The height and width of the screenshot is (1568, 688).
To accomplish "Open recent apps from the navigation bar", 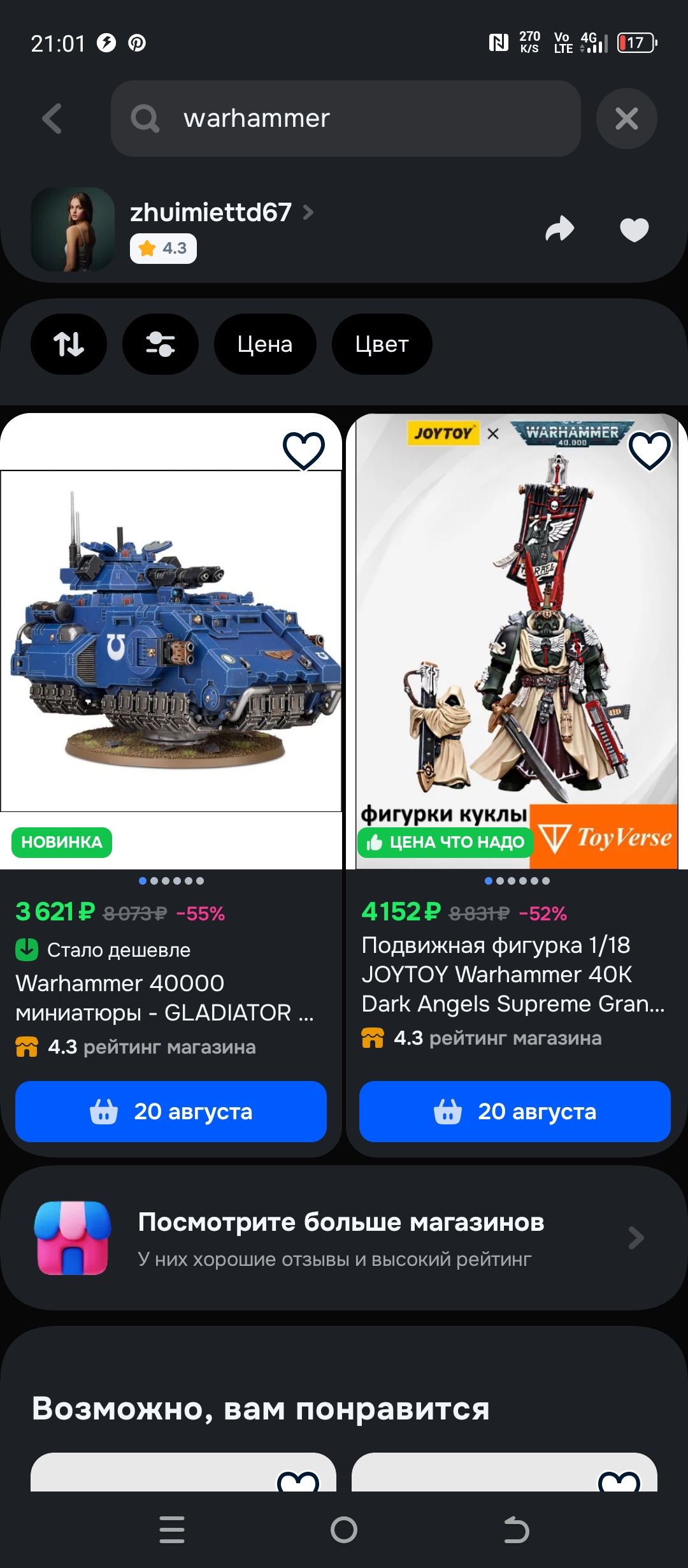I will (x=172, y=1529).
